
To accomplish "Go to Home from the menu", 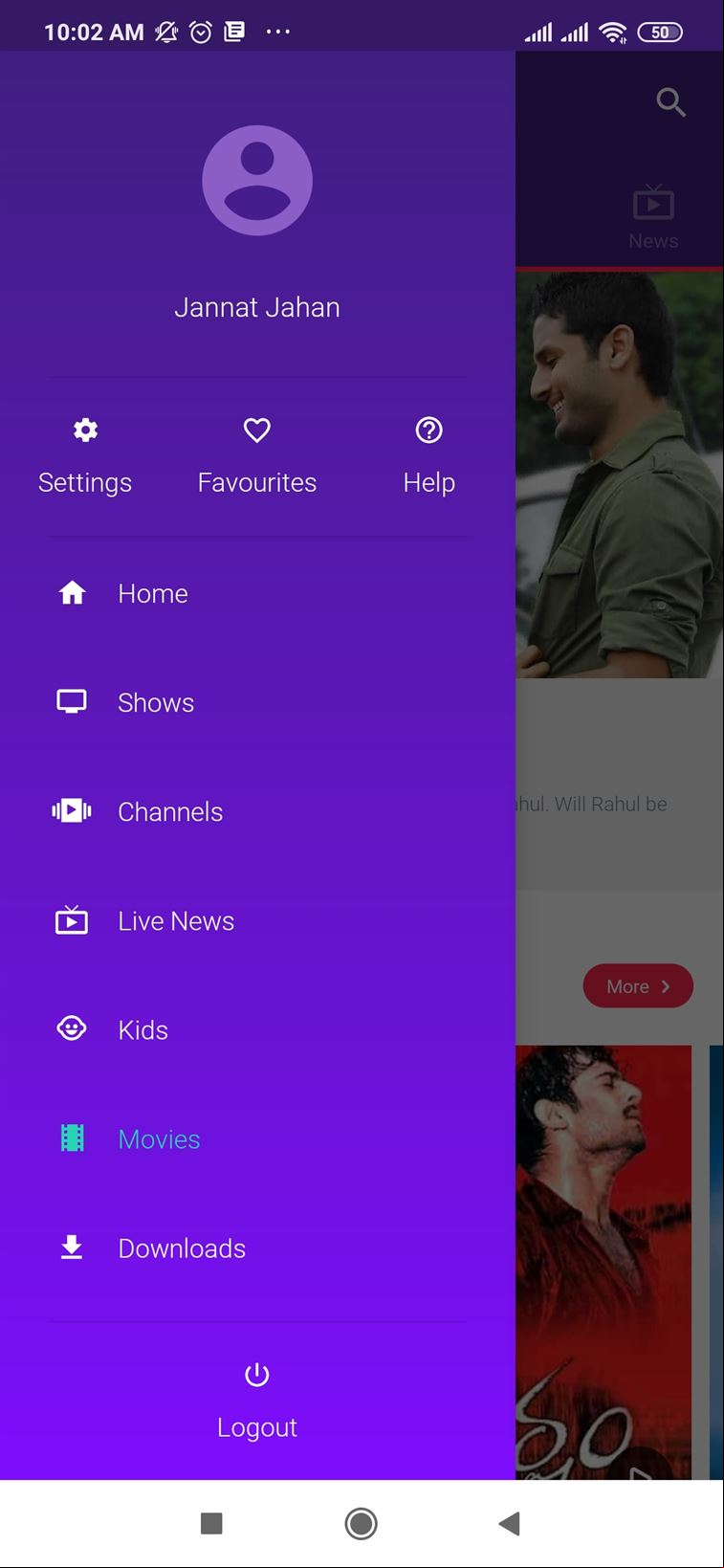I will click(257, 593).
